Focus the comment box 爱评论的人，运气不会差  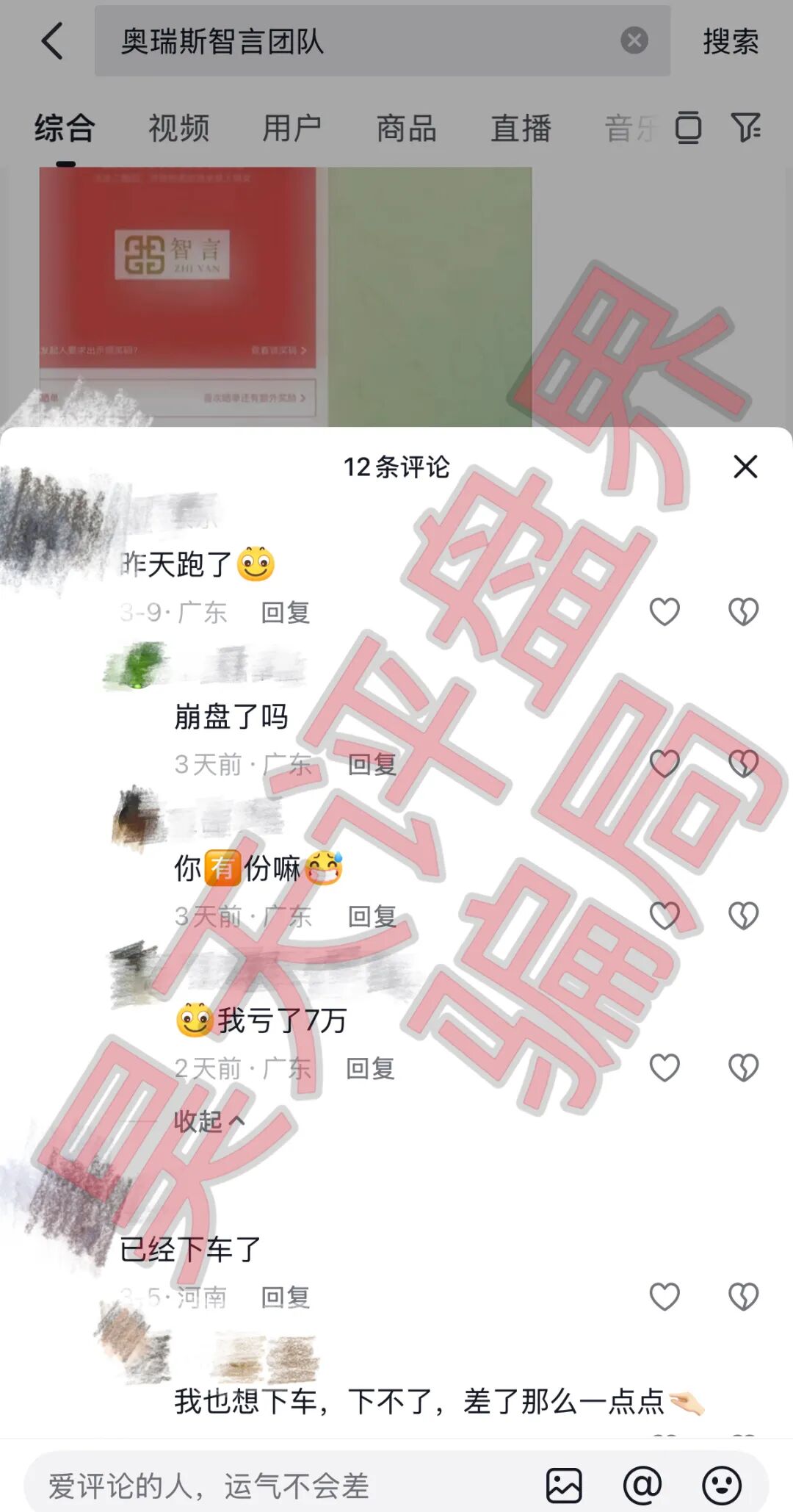click(x=279, y=1486)
